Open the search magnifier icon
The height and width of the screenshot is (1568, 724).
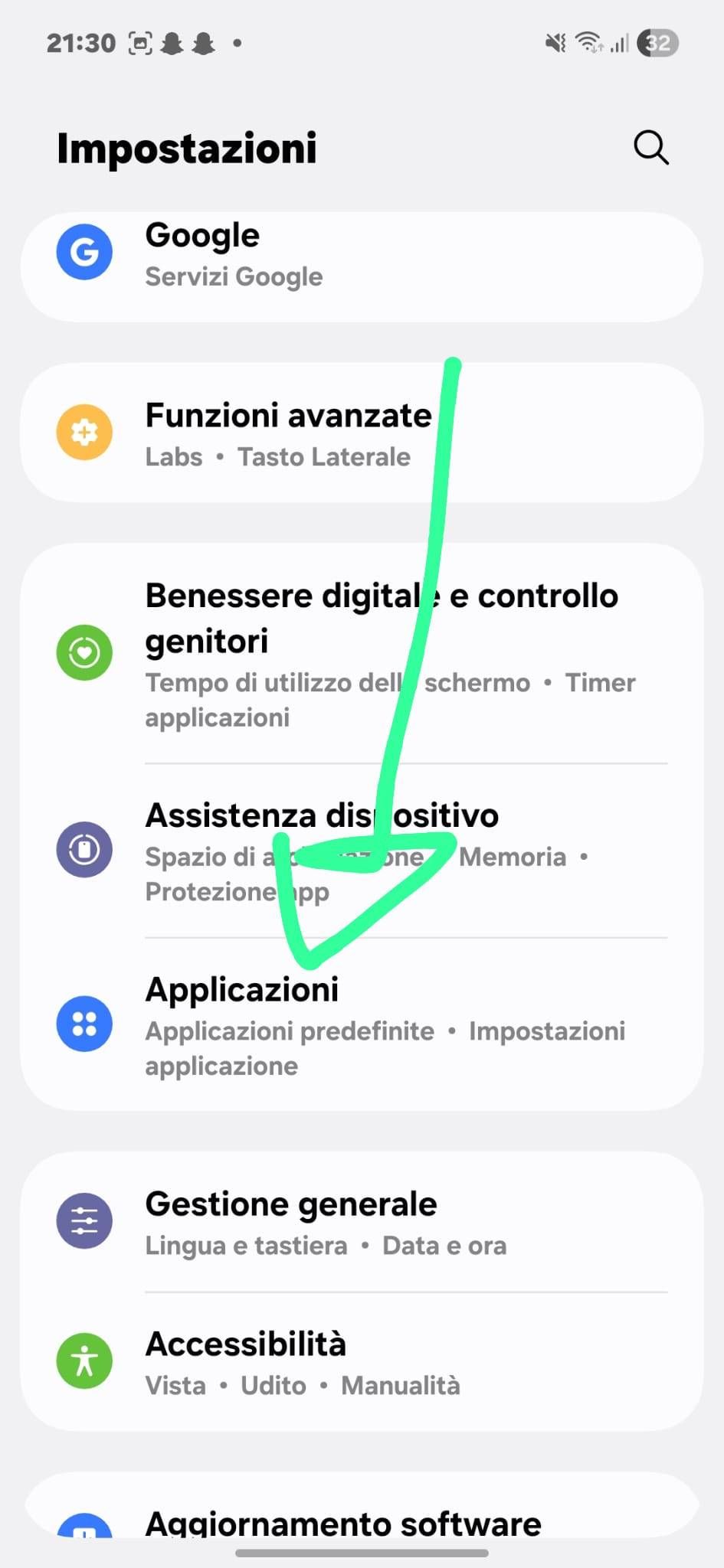pyautogui.click(x=650, y=148)
